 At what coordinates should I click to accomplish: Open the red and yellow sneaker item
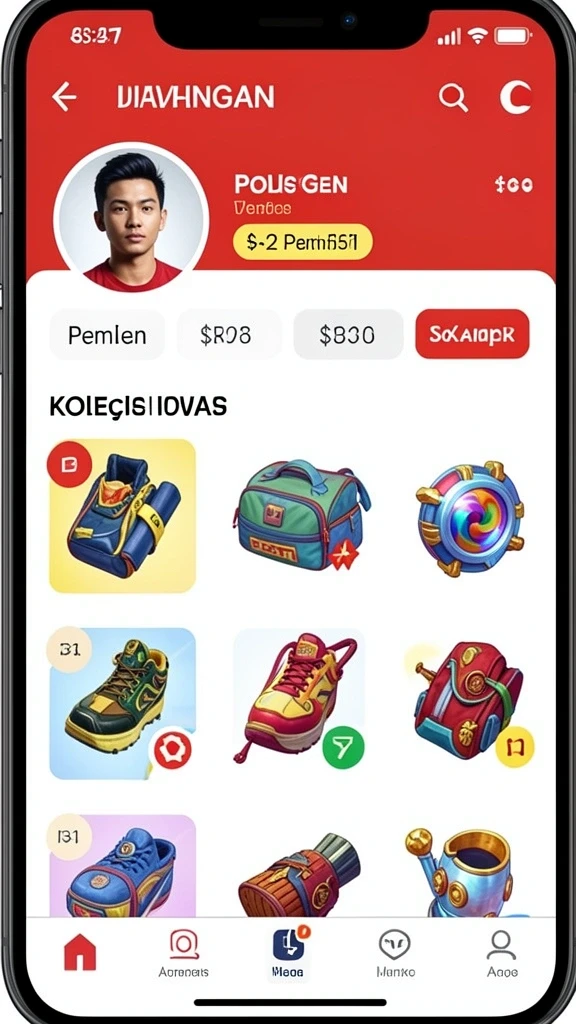pyautogui.click(x=299, y=696)
